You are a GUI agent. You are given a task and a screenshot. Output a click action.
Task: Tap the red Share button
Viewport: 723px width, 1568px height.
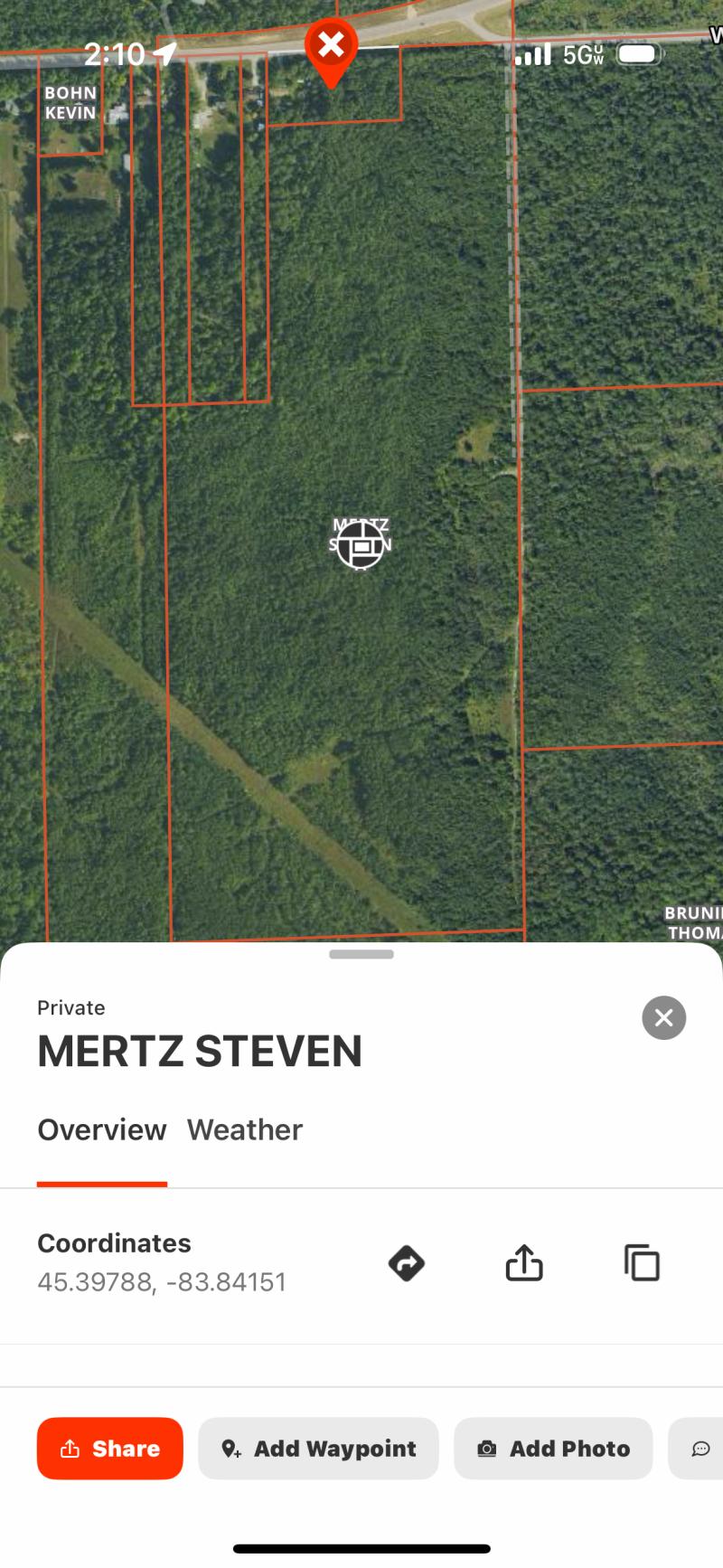110,1448
